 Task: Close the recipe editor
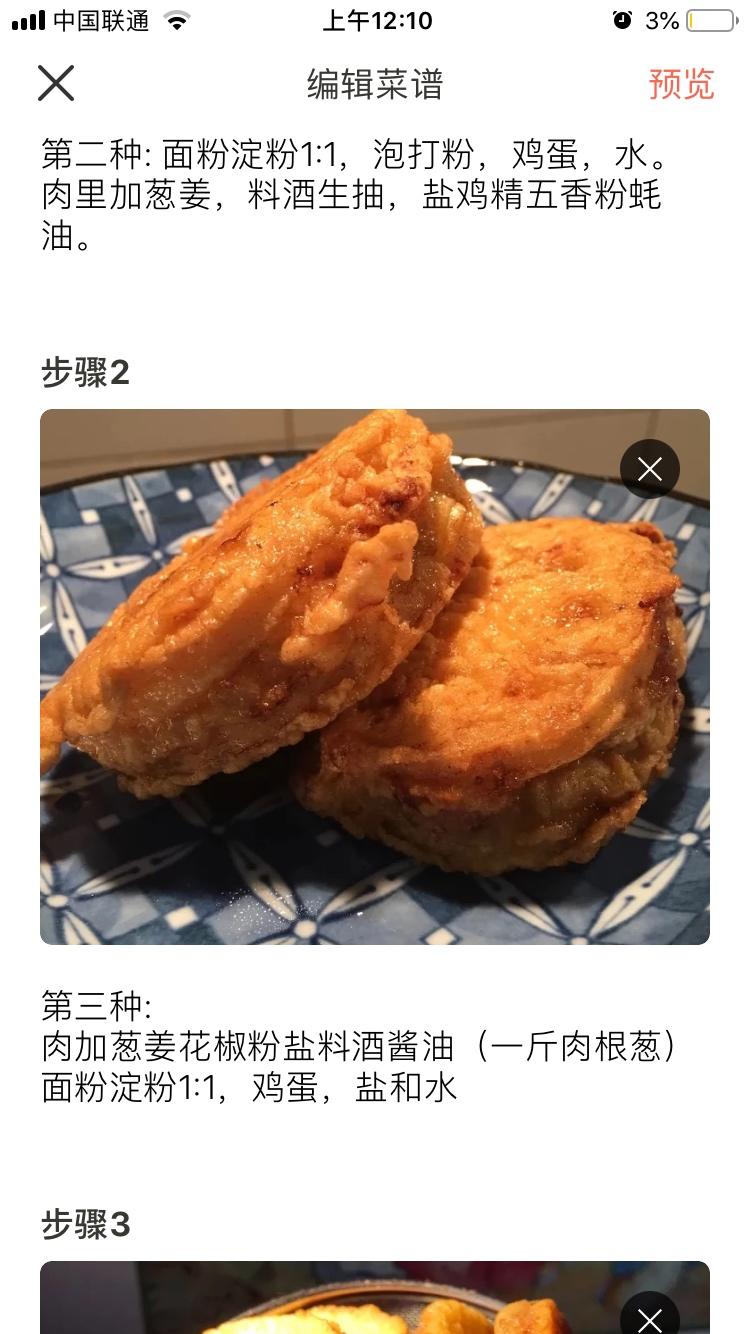click(56, 83)
